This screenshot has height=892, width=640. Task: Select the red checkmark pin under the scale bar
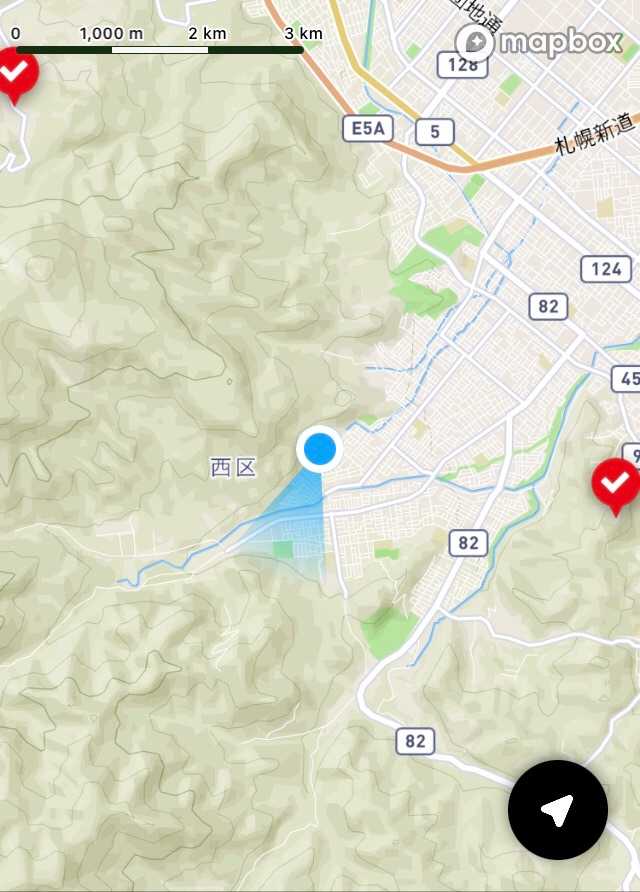[x=17, y=72]
